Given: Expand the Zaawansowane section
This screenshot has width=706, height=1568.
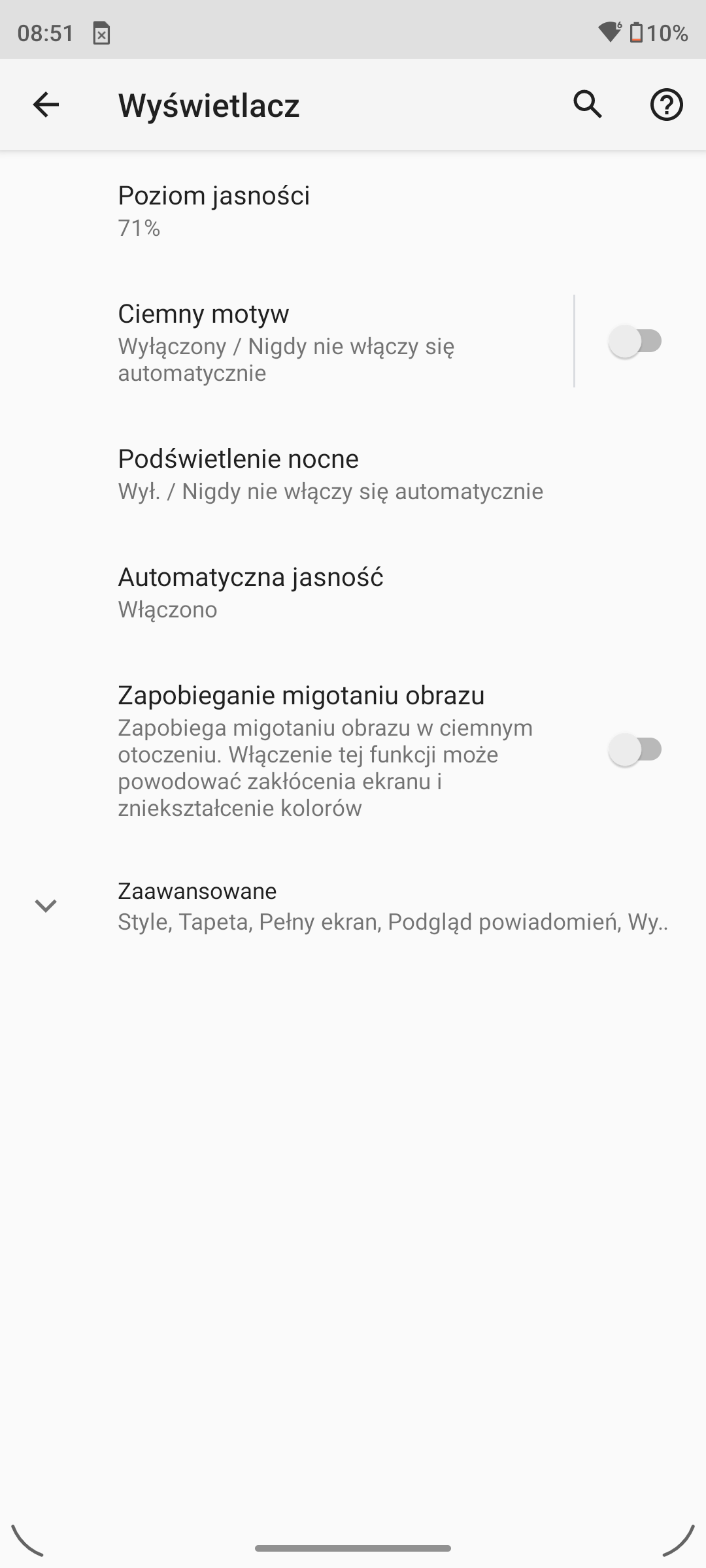Looking at the screenshot, I should pos(353,906).
